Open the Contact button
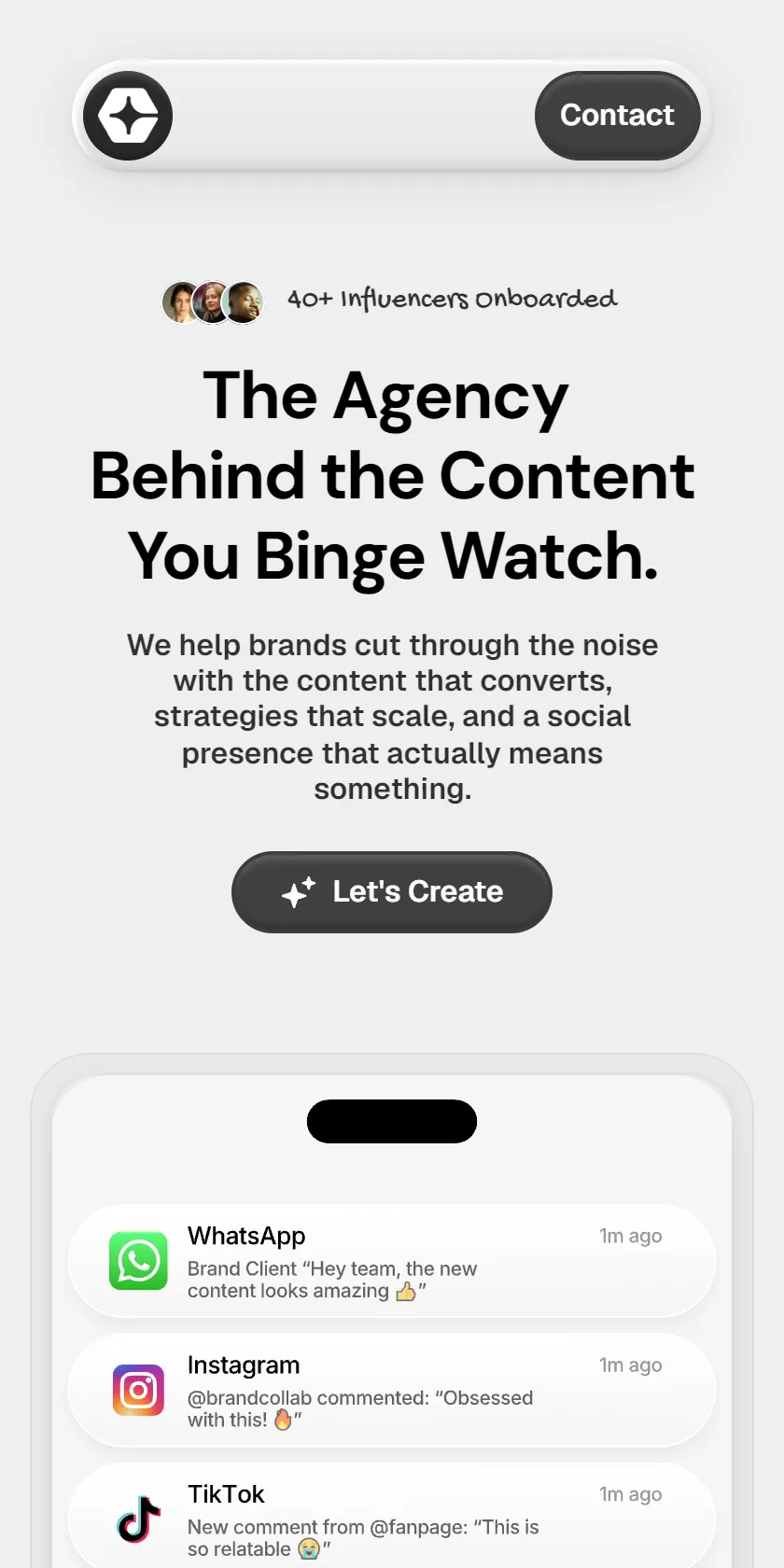 (617, 116)
